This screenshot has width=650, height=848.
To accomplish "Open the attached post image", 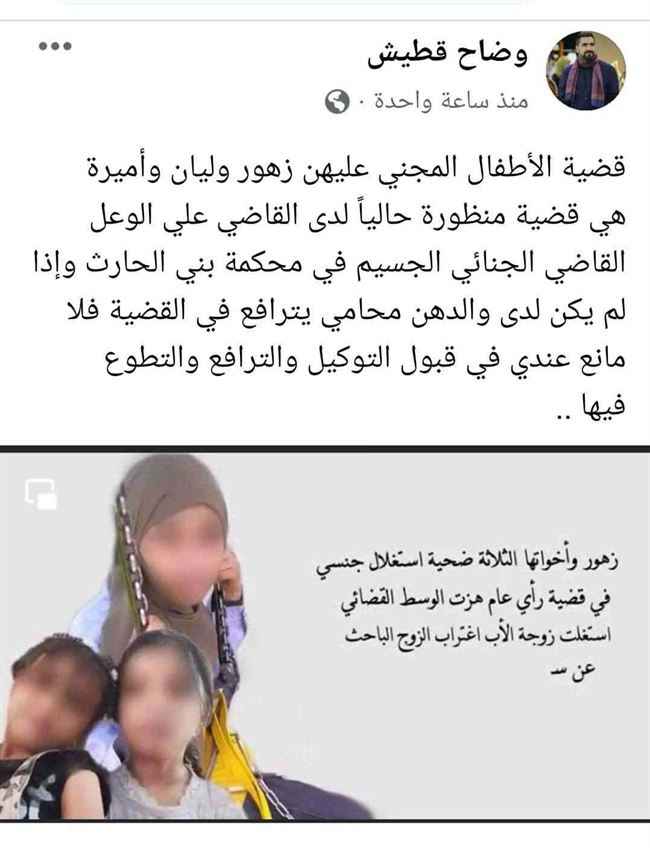I will coord(325,634).
